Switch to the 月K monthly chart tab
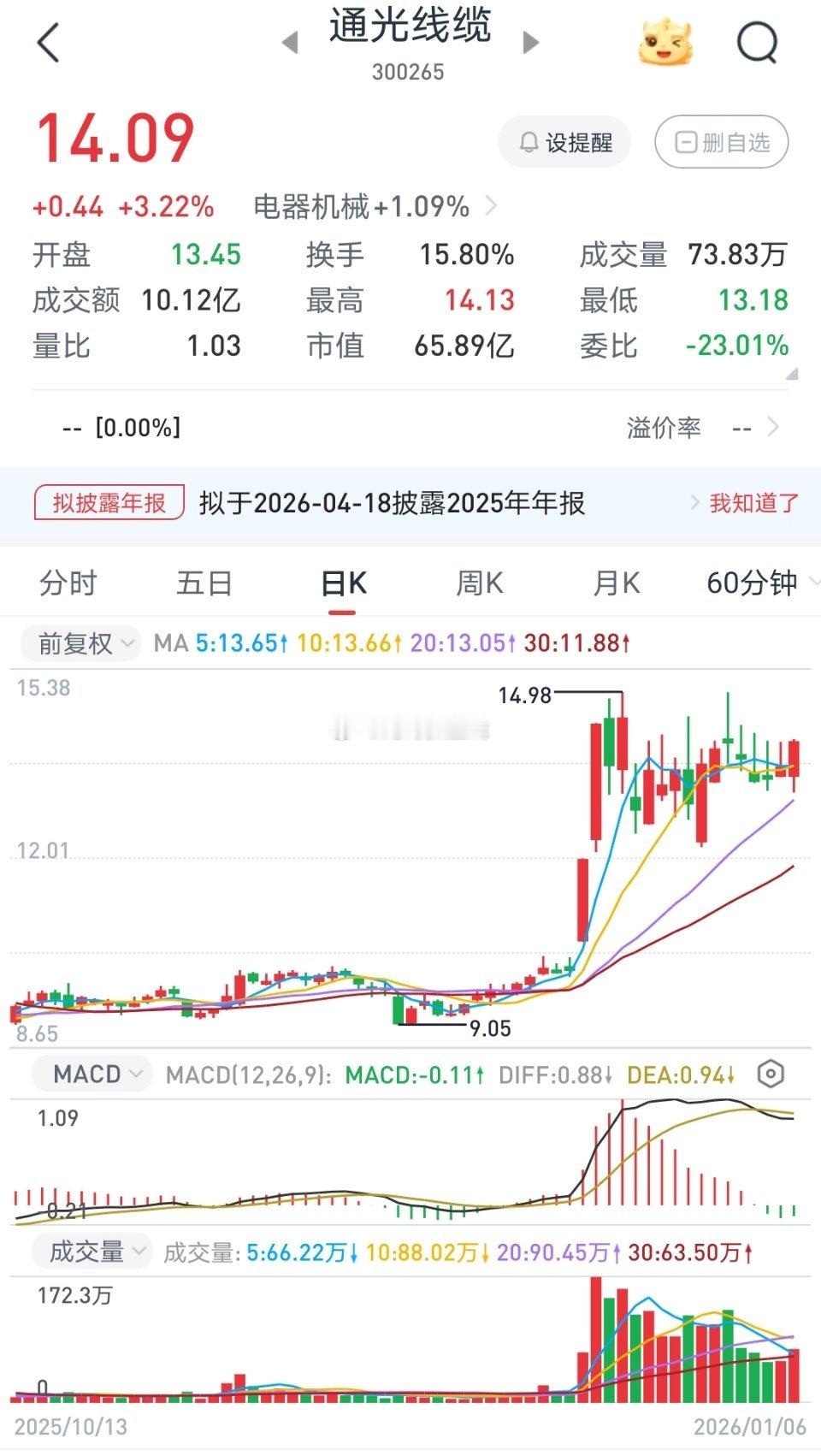The image size is (821, 1456). coord(615,583)
